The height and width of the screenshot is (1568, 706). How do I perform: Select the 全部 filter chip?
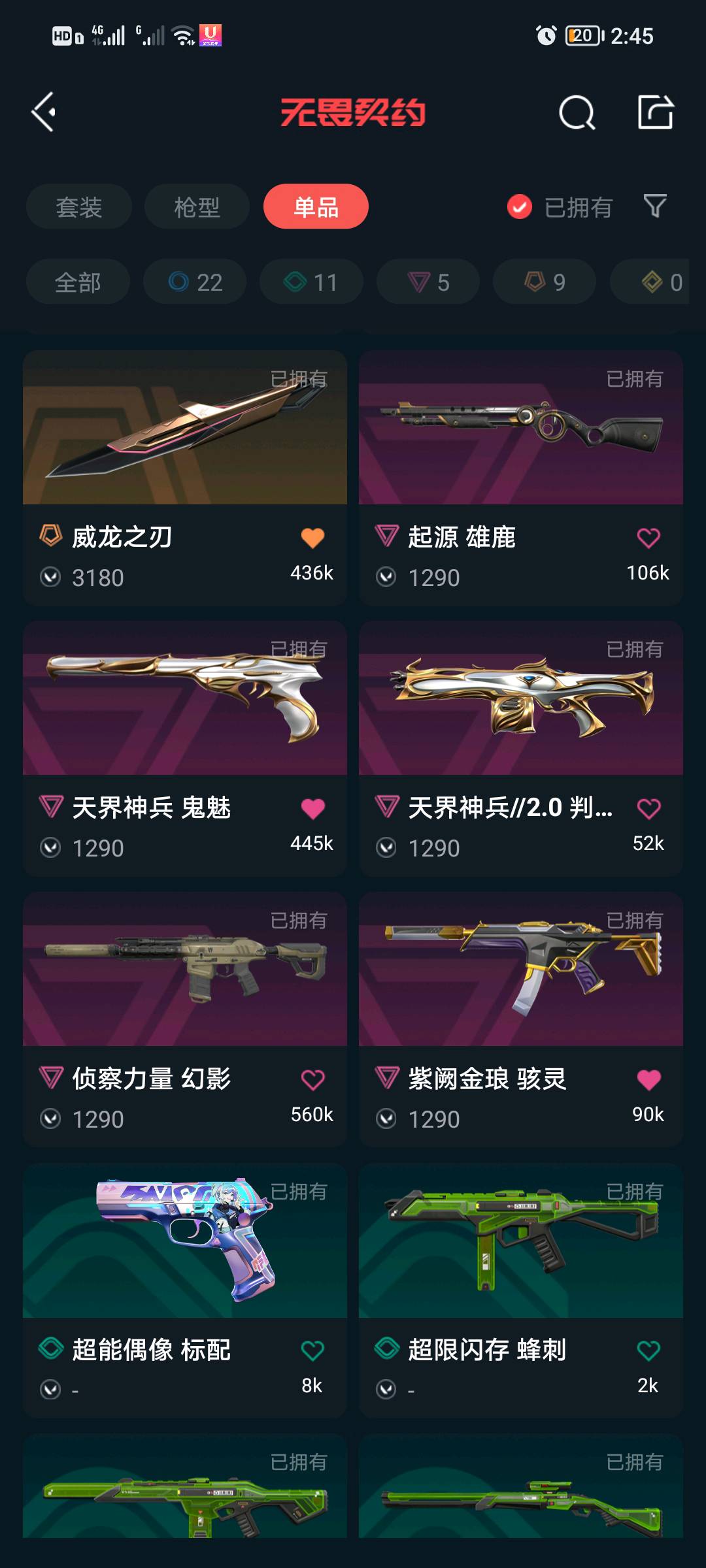pyautogui.click(x=78, y=282)
